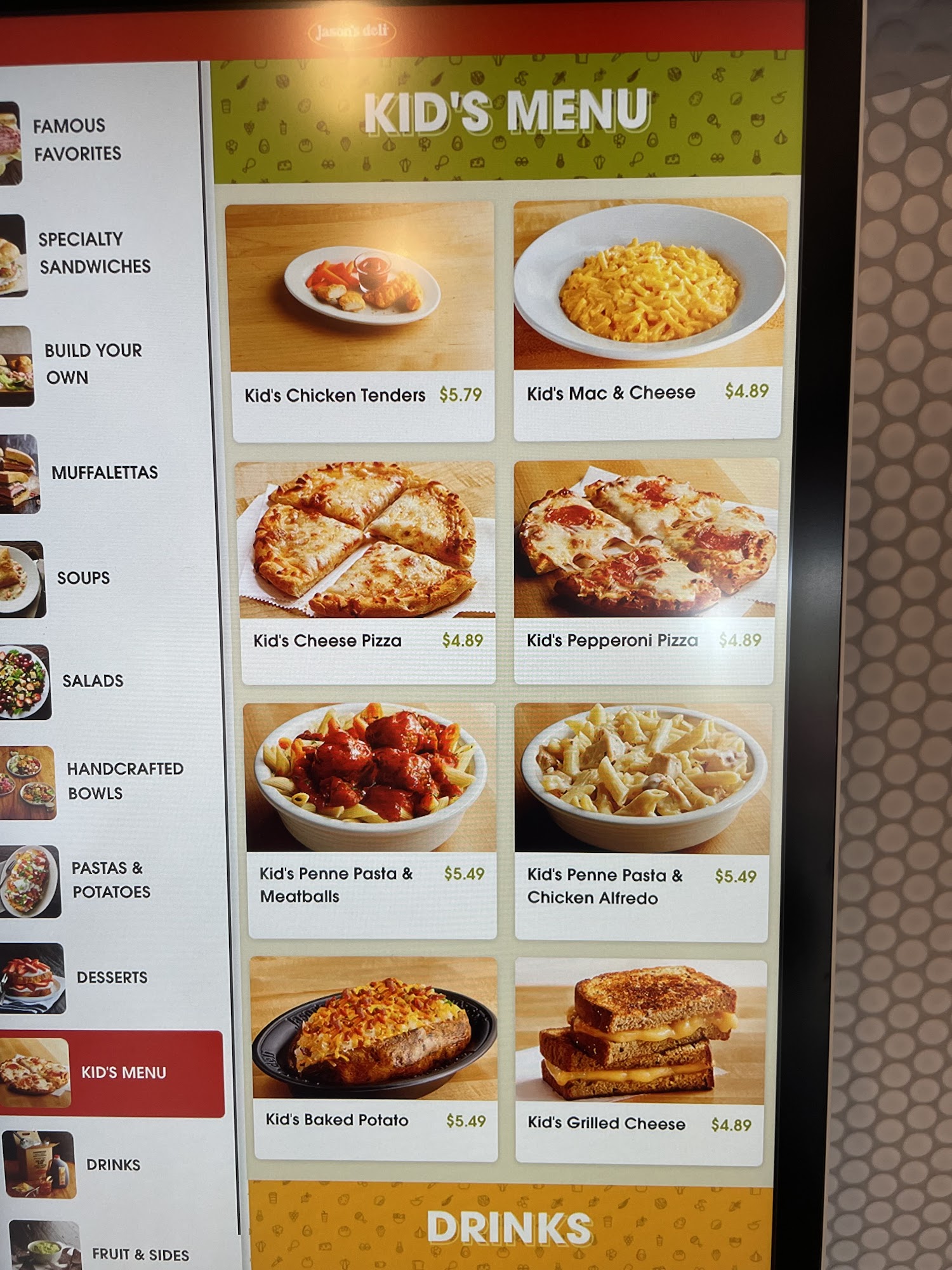
Task: Switch to the Salads category
Action: pos(92,681)
